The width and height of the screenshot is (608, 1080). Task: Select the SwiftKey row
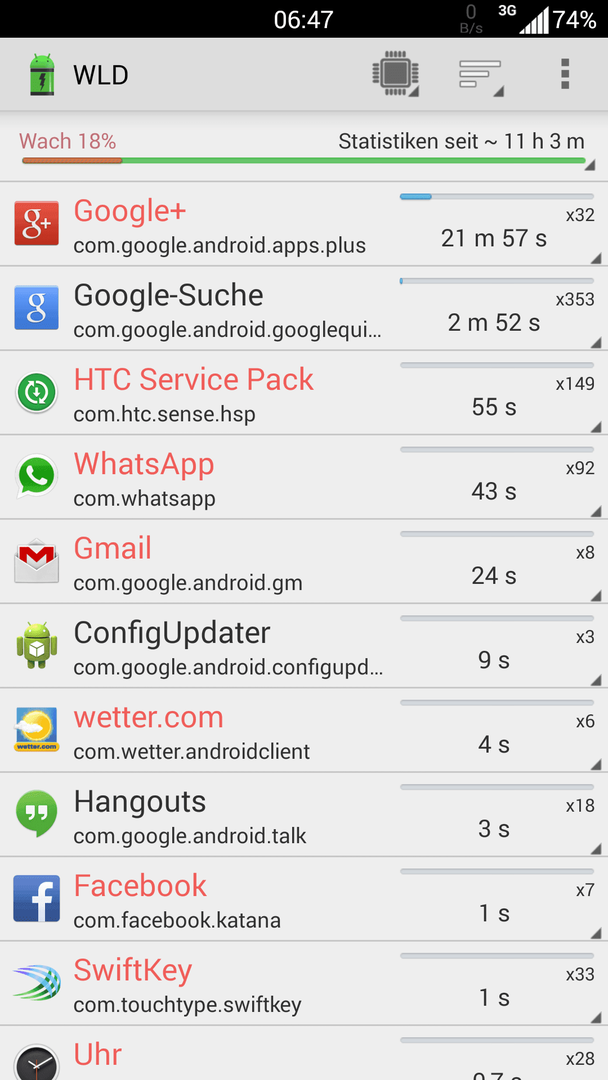pyautogui.click(x=304, y=983)
